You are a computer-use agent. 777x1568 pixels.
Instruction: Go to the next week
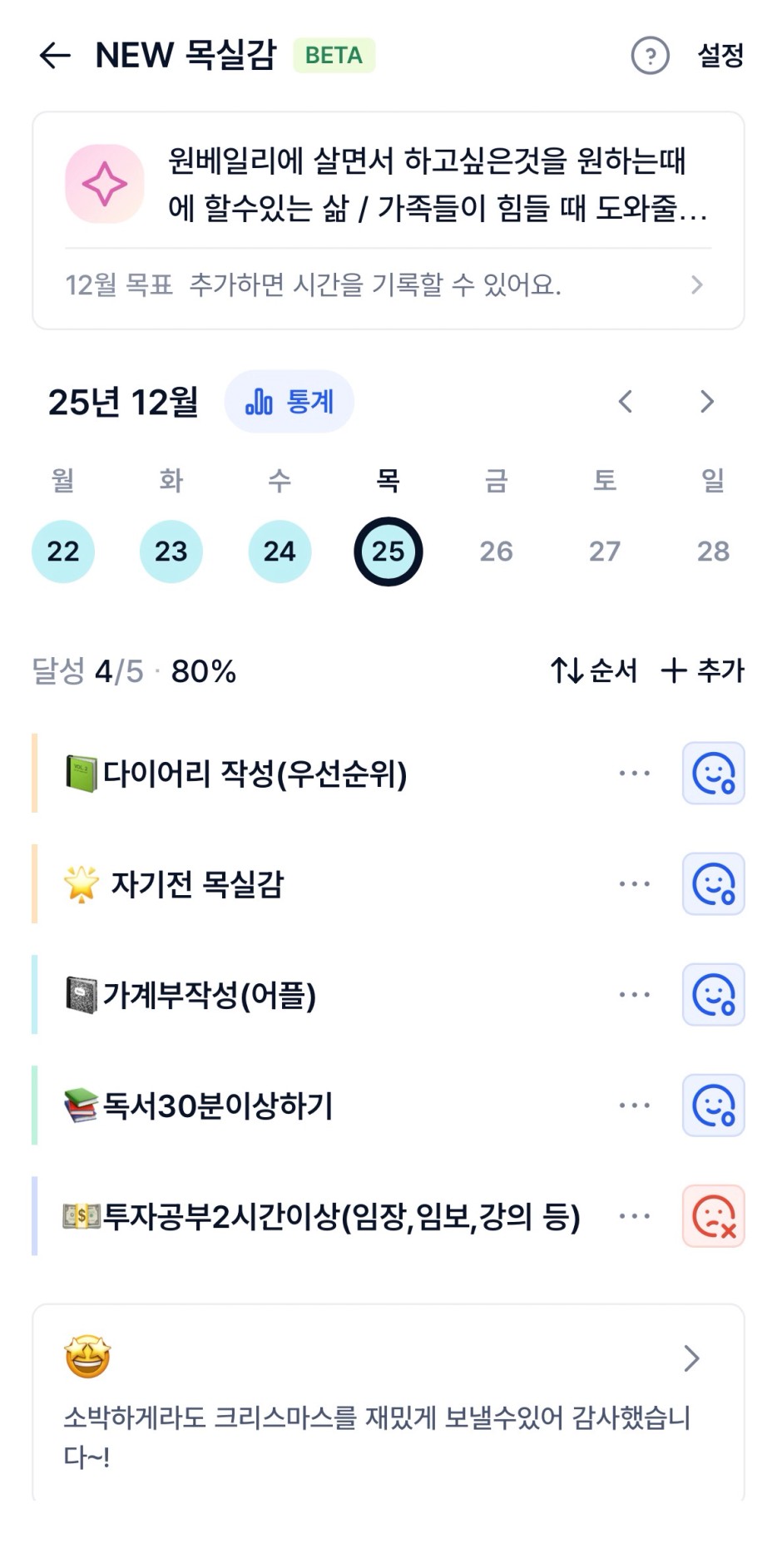click(x=706, y=402)
